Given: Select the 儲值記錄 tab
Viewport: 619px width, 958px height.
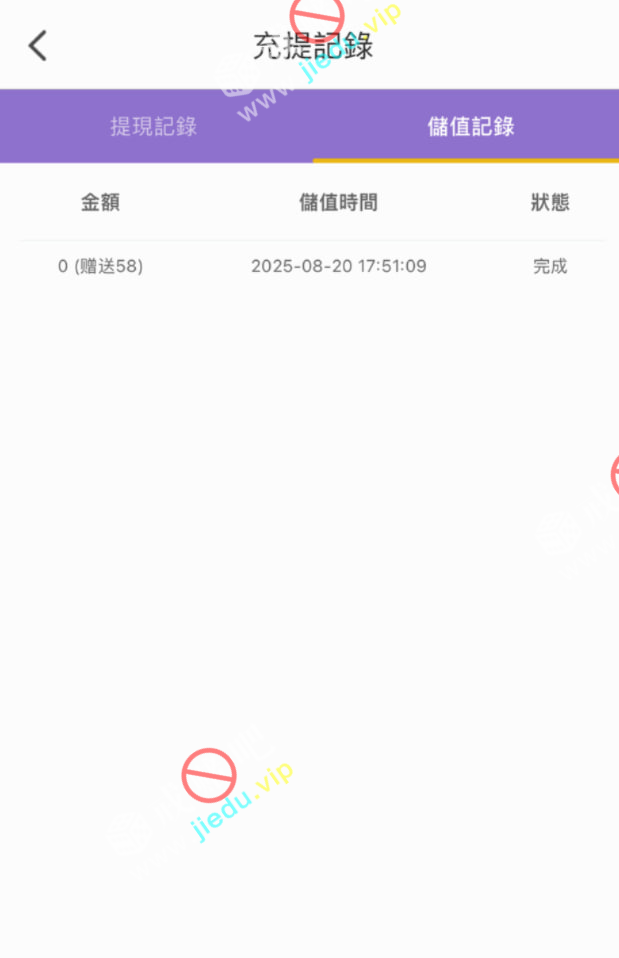Looking at the screenshot, I should [470, 126].
